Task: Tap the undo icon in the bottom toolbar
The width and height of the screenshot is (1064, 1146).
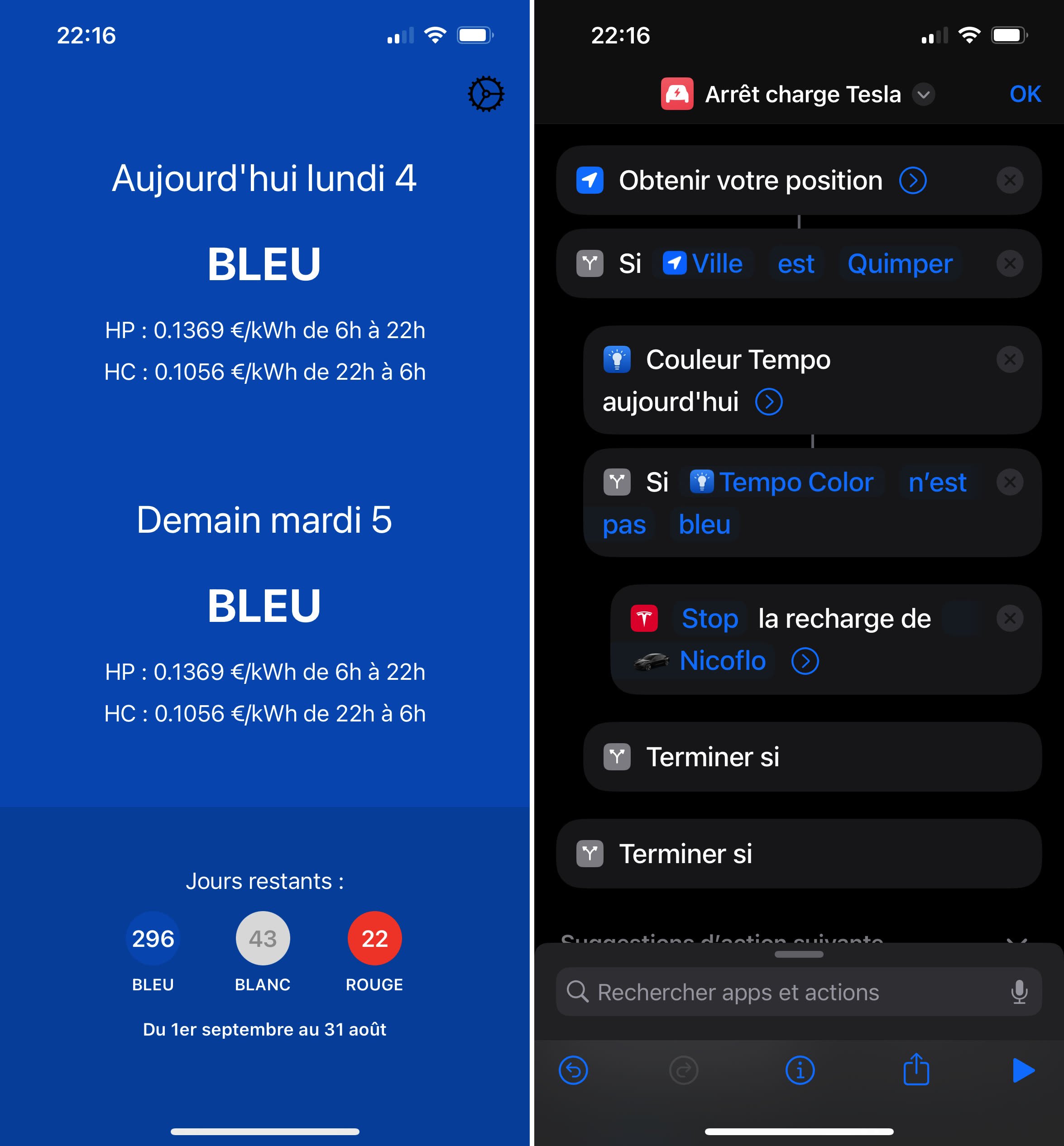Action: 573,1070
